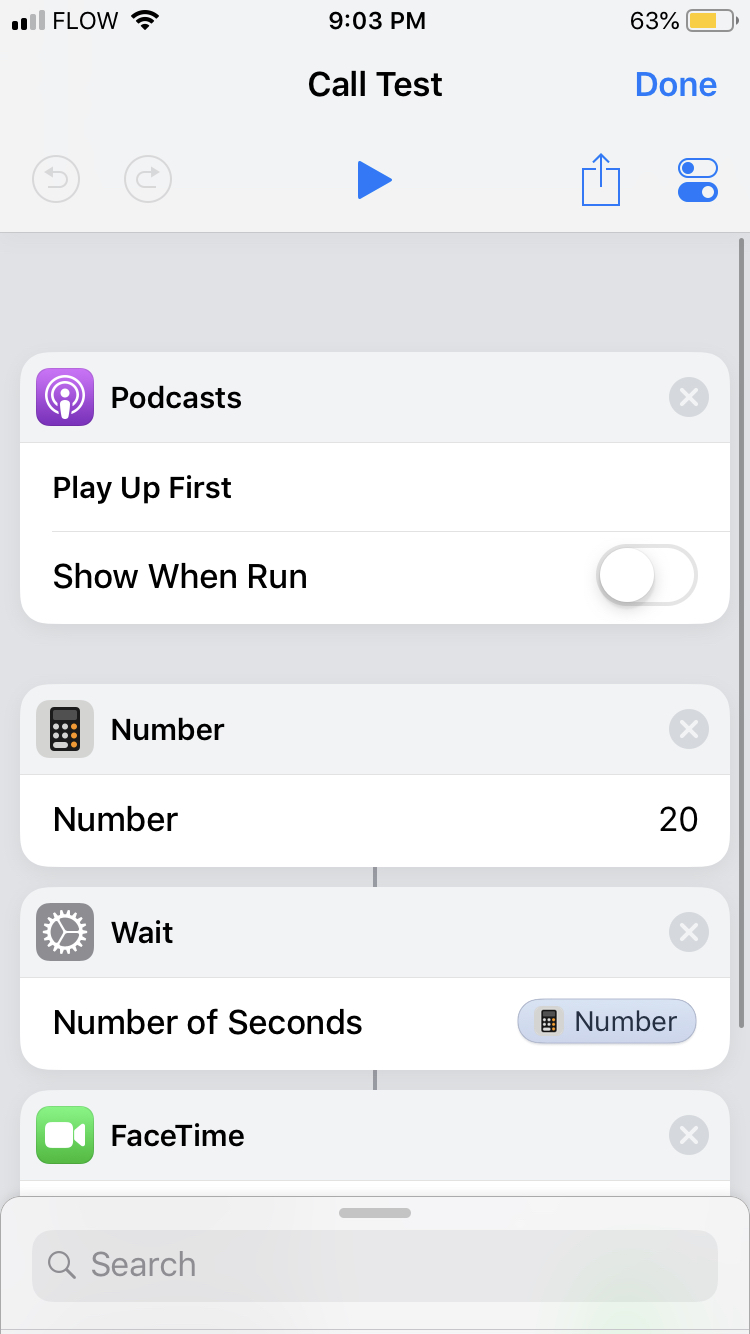Tap Done to finish editing shortcut
The image size is (750, 1334).
coord(676,85)
